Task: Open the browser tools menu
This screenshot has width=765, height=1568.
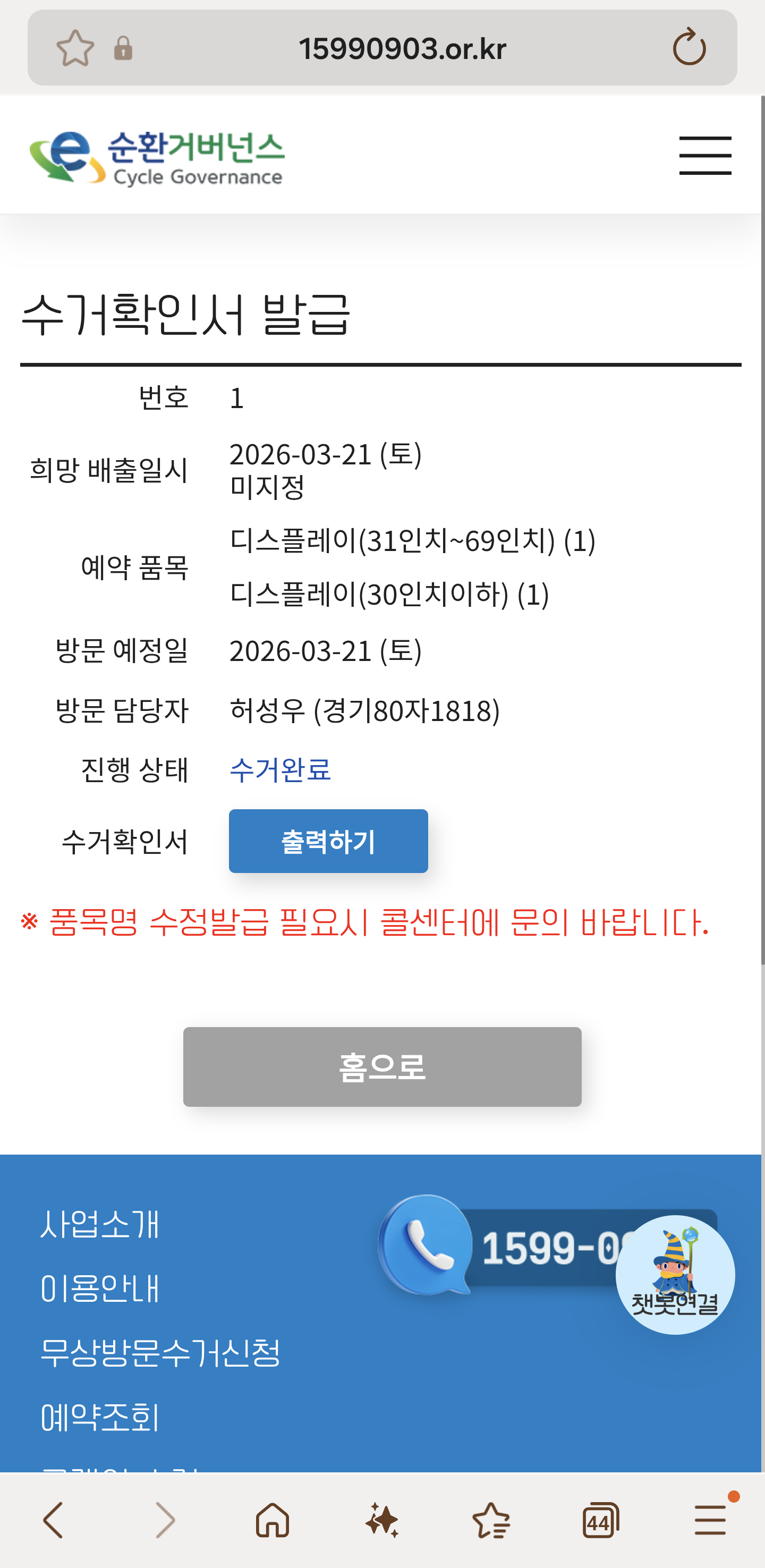Action: tap(710, 1520)
